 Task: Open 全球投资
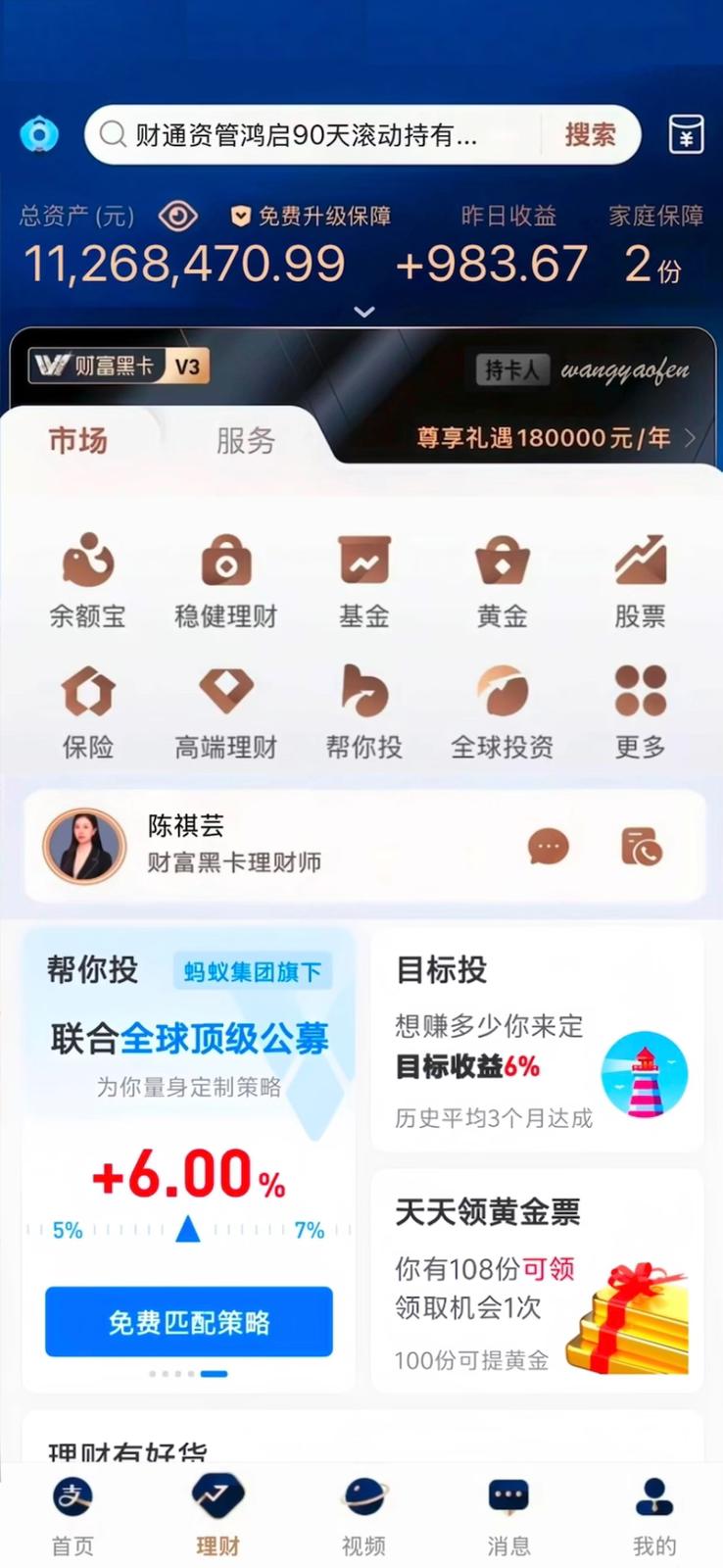(x=502, y=711)
